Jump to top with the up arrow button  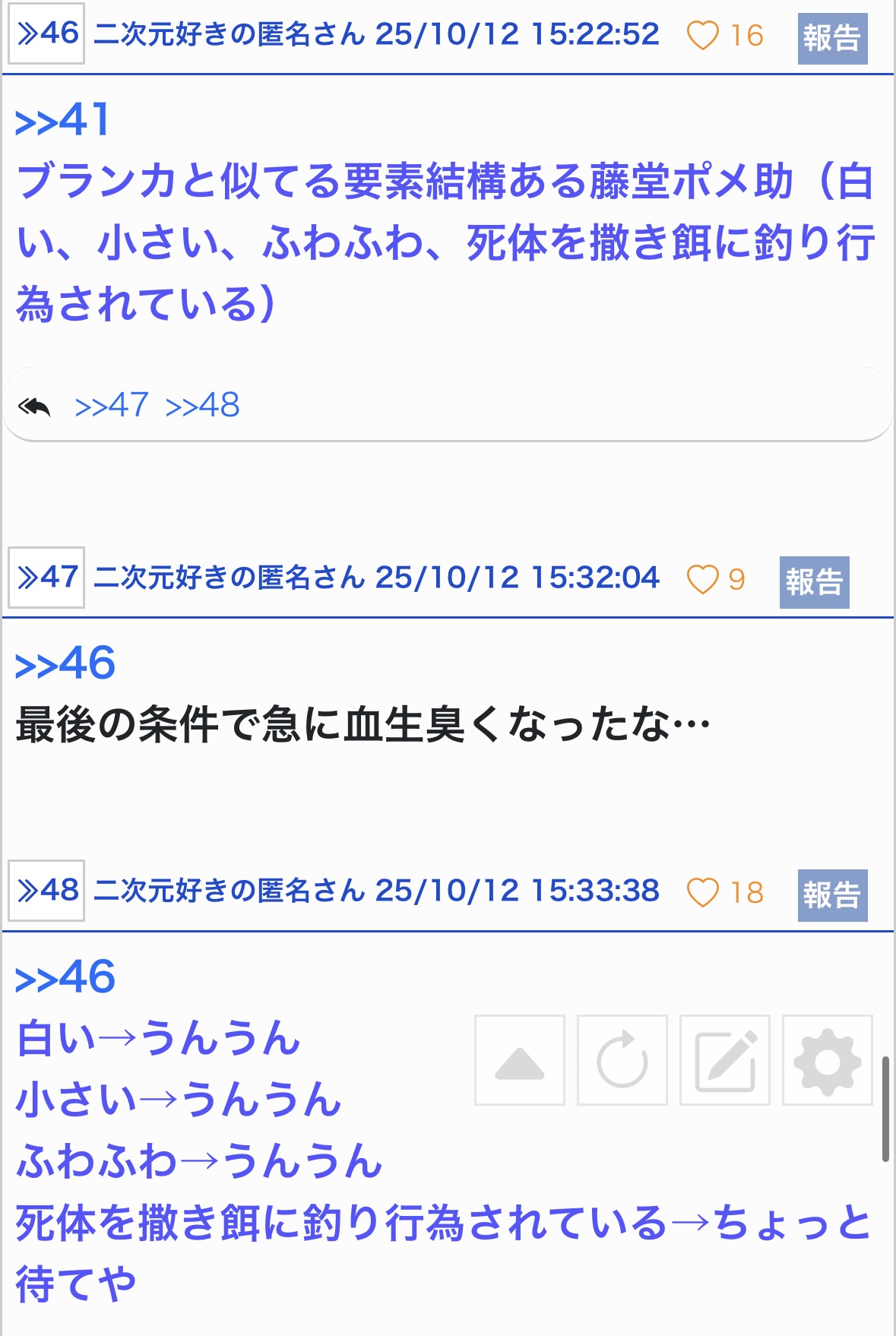(520, 1060)
